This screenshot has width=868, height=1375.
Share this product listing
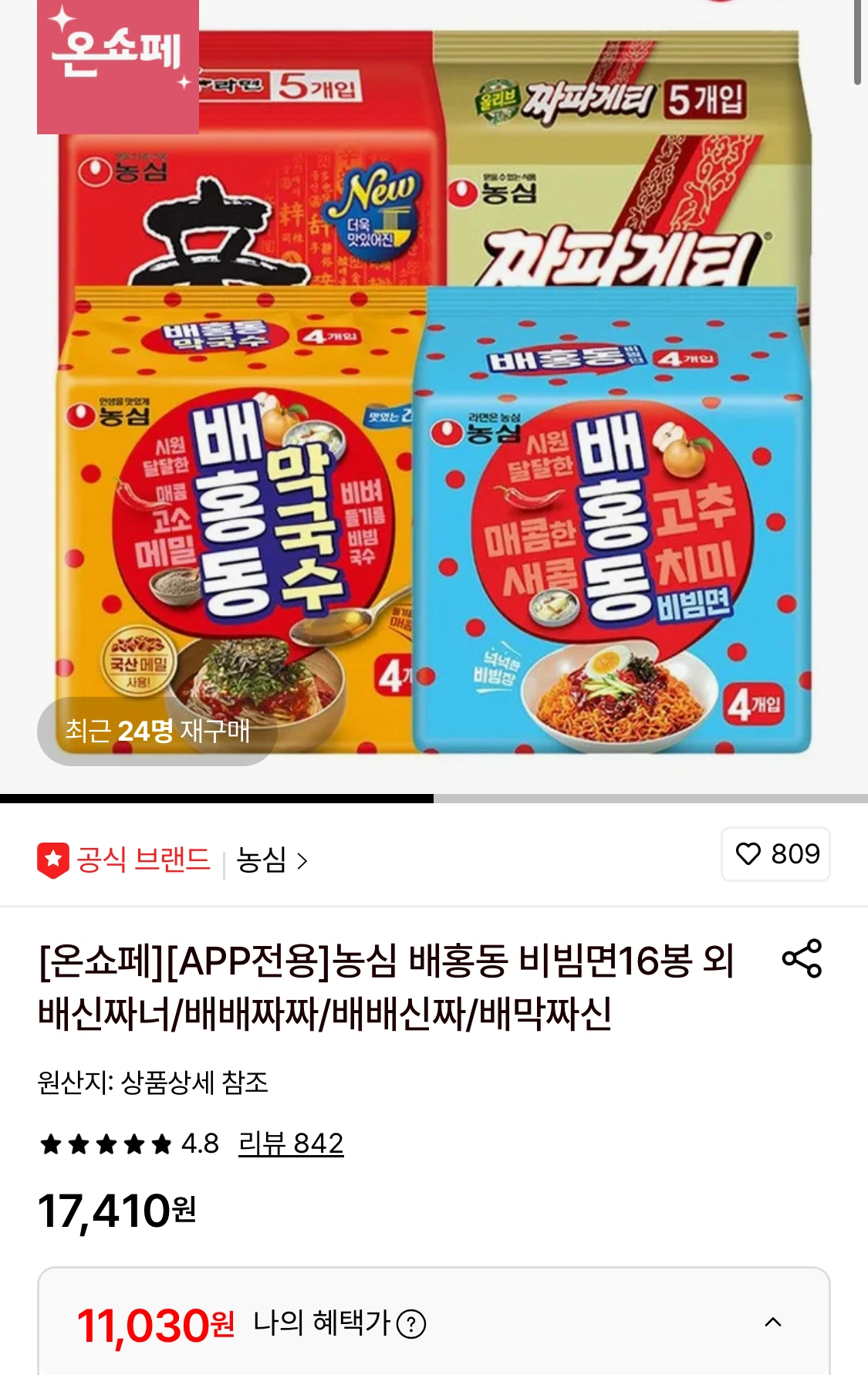(802, 959)
